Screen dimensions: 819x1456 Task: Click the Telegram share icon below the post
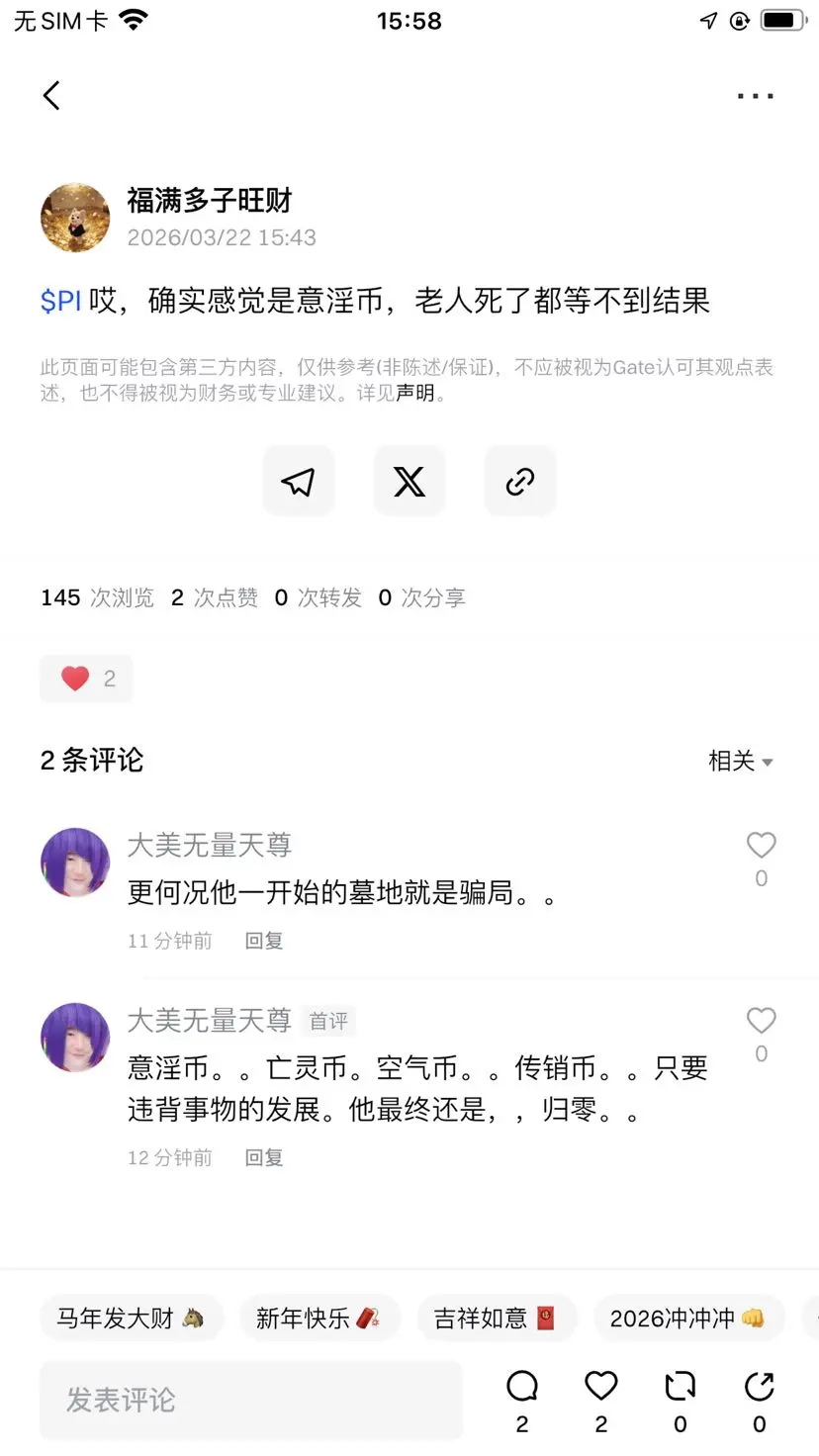click(298, 482)
